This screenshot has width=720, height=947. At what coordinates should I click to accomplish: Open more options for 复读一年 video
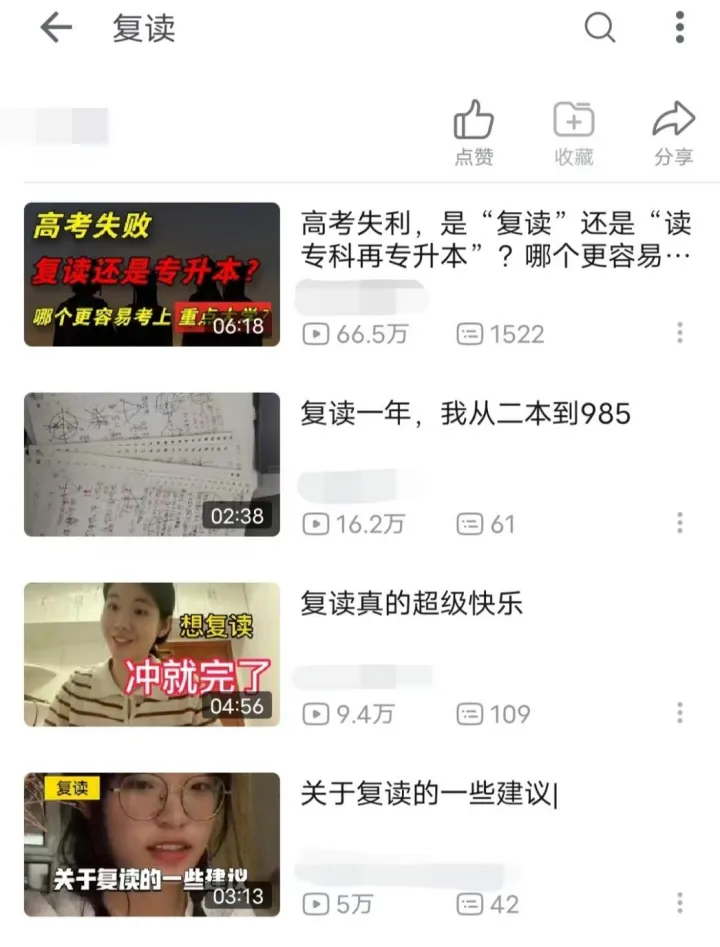680,523
